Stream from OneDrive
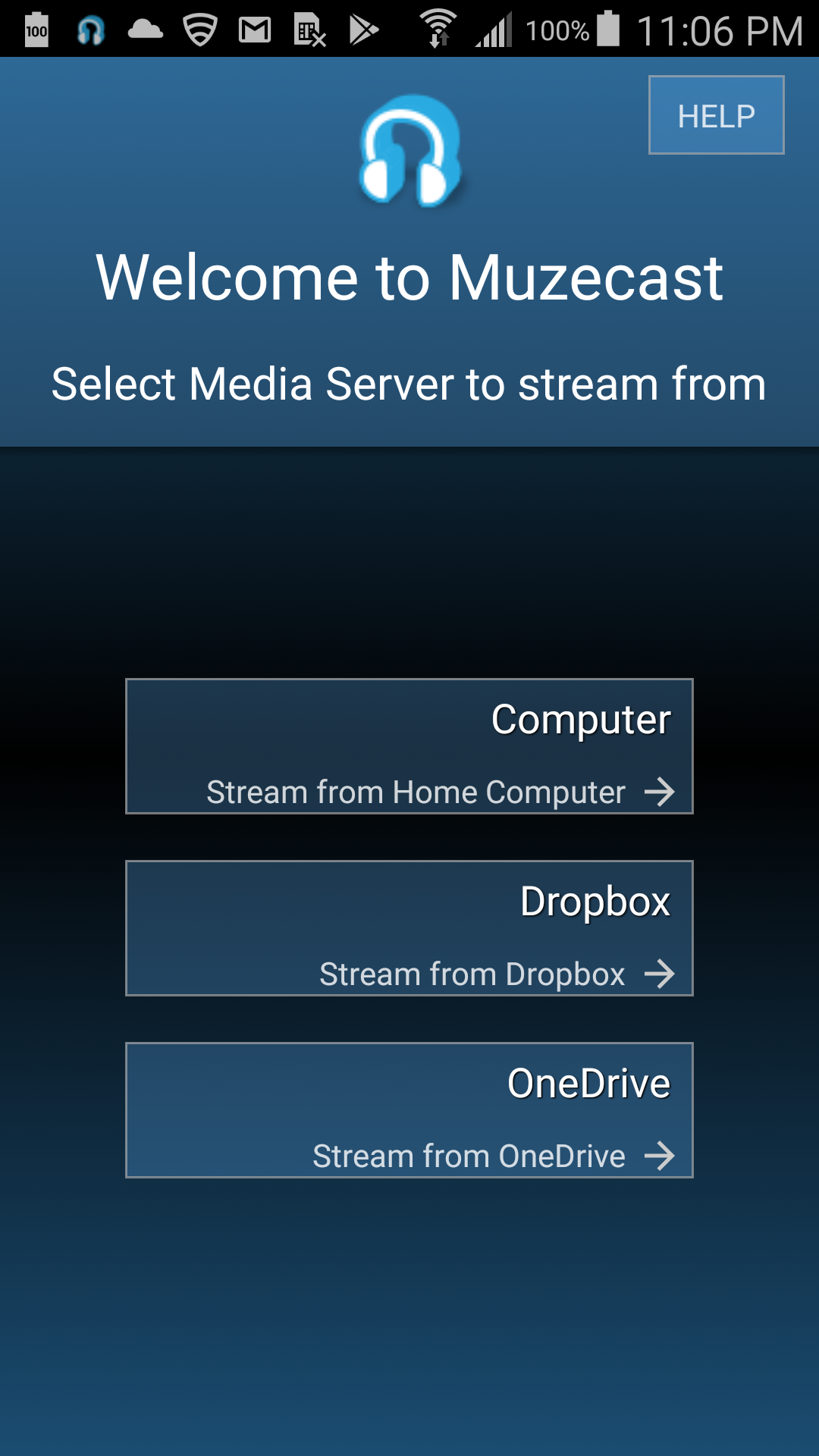The image size is (819, 1456). click(x=409, y=1110)
